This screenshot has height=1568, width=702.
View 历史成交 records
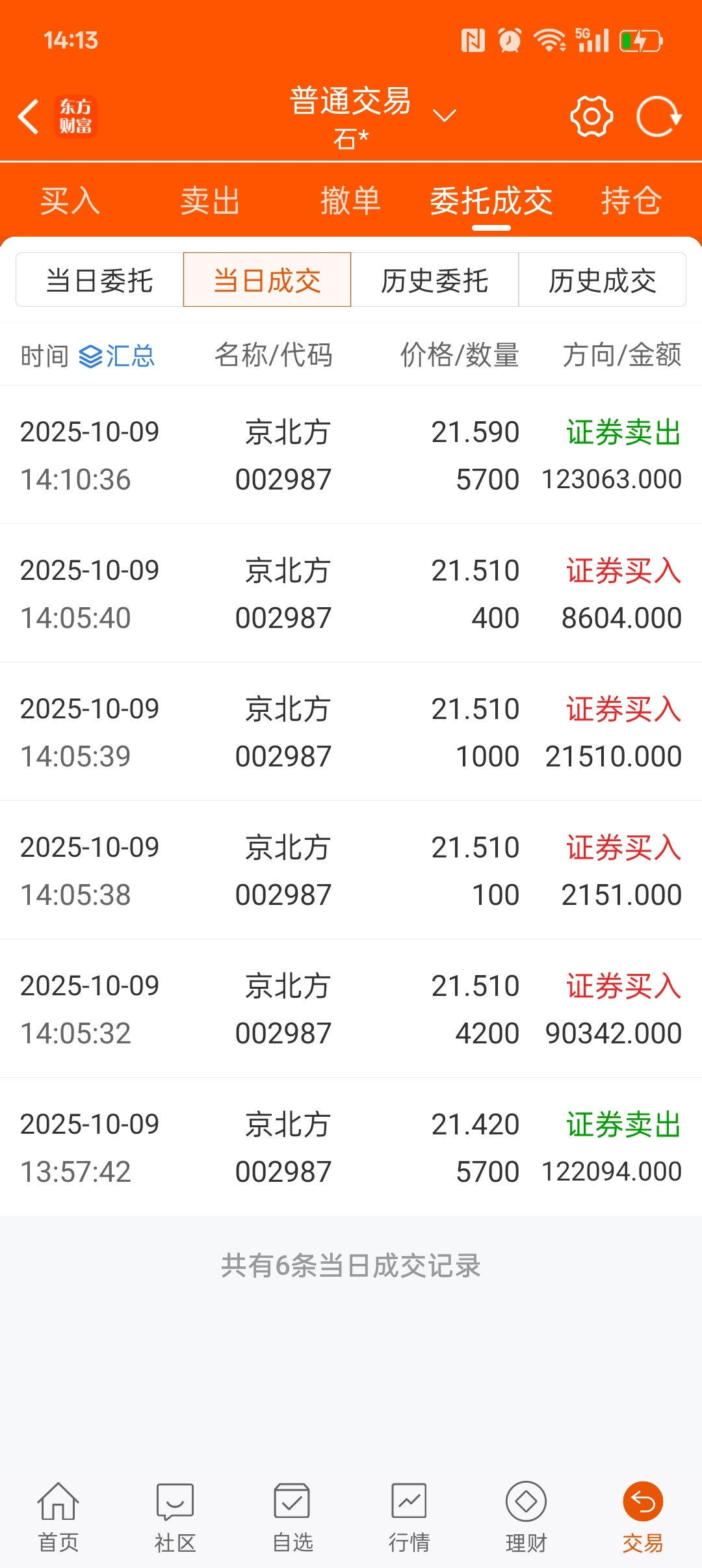coord(603,280)
